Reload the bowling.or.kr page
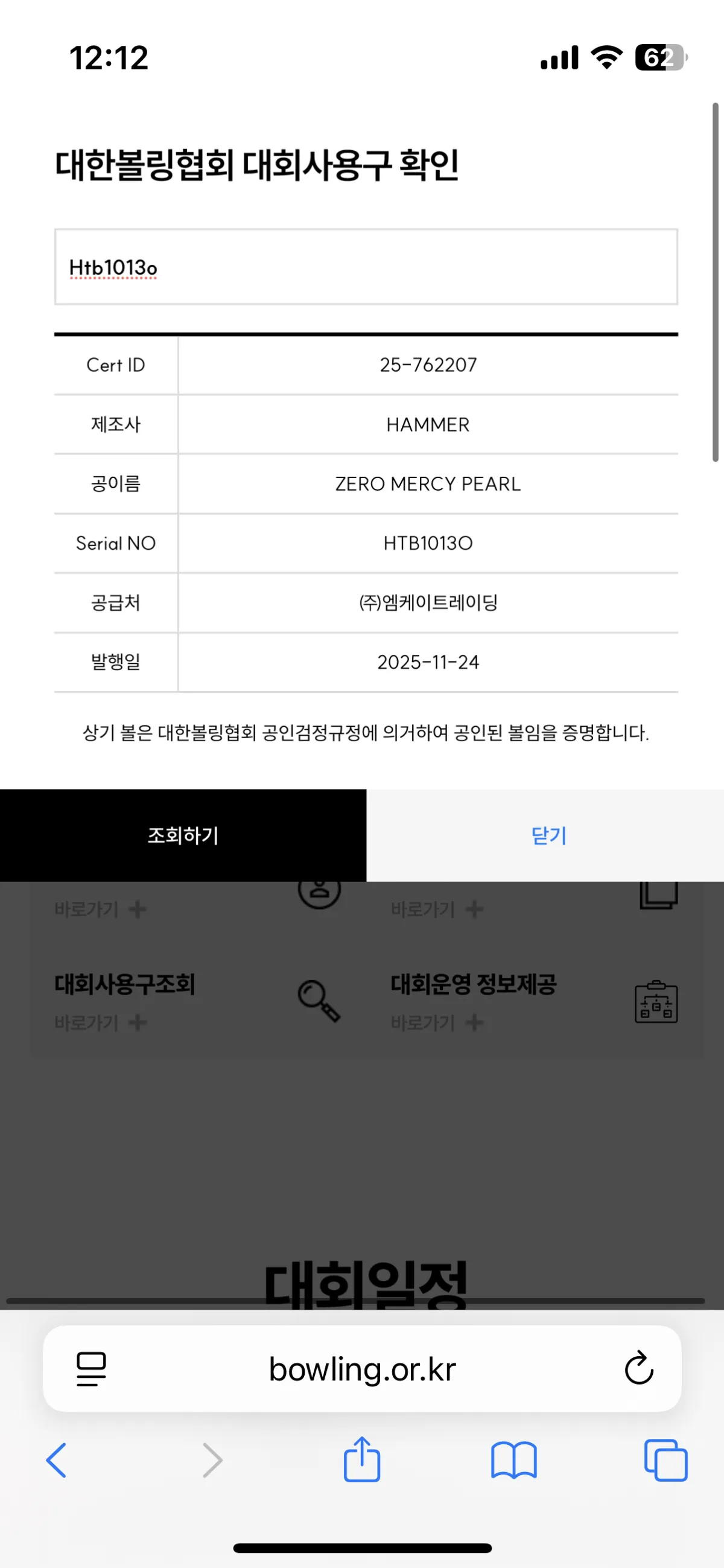Viewport: 724px width, 1568px height. (639, 1369)
